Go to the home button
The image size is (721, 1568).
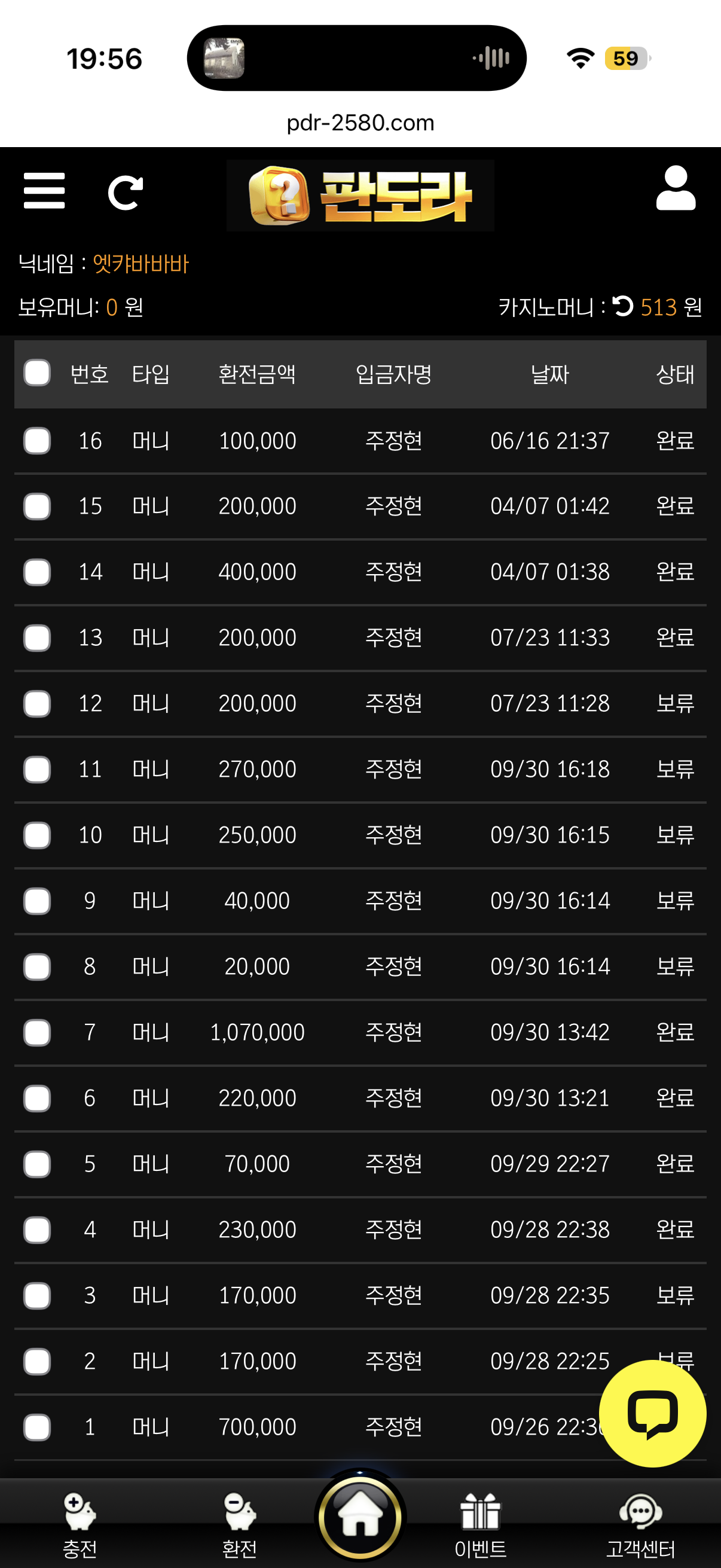(360, 1517)
